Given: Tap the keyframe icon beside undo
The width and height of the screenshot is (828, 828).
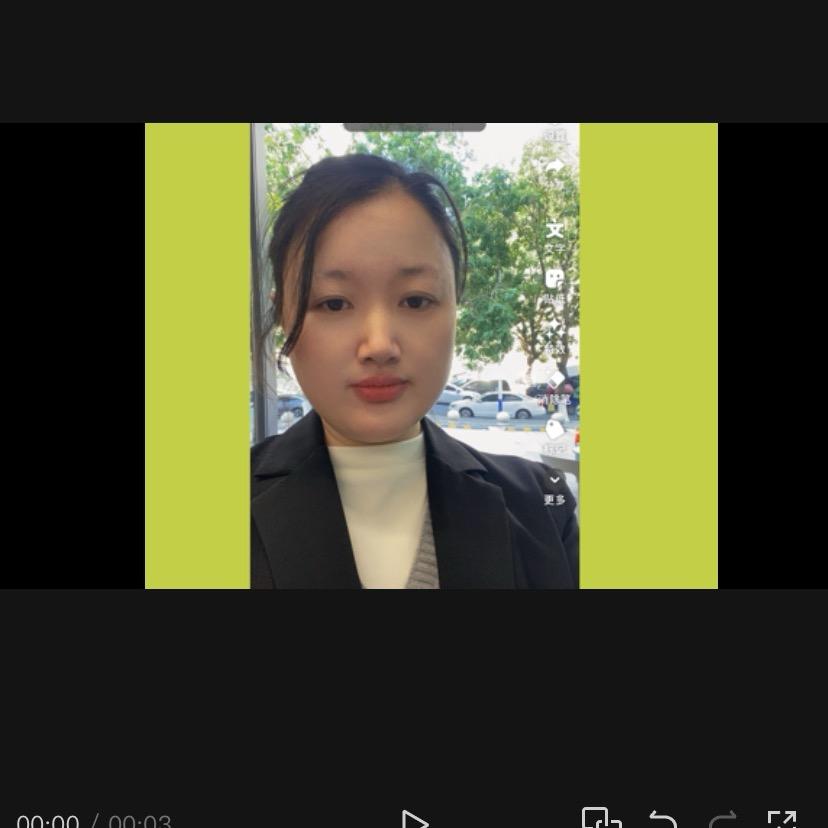Looking at the screenshot, I should pos(601,819).
